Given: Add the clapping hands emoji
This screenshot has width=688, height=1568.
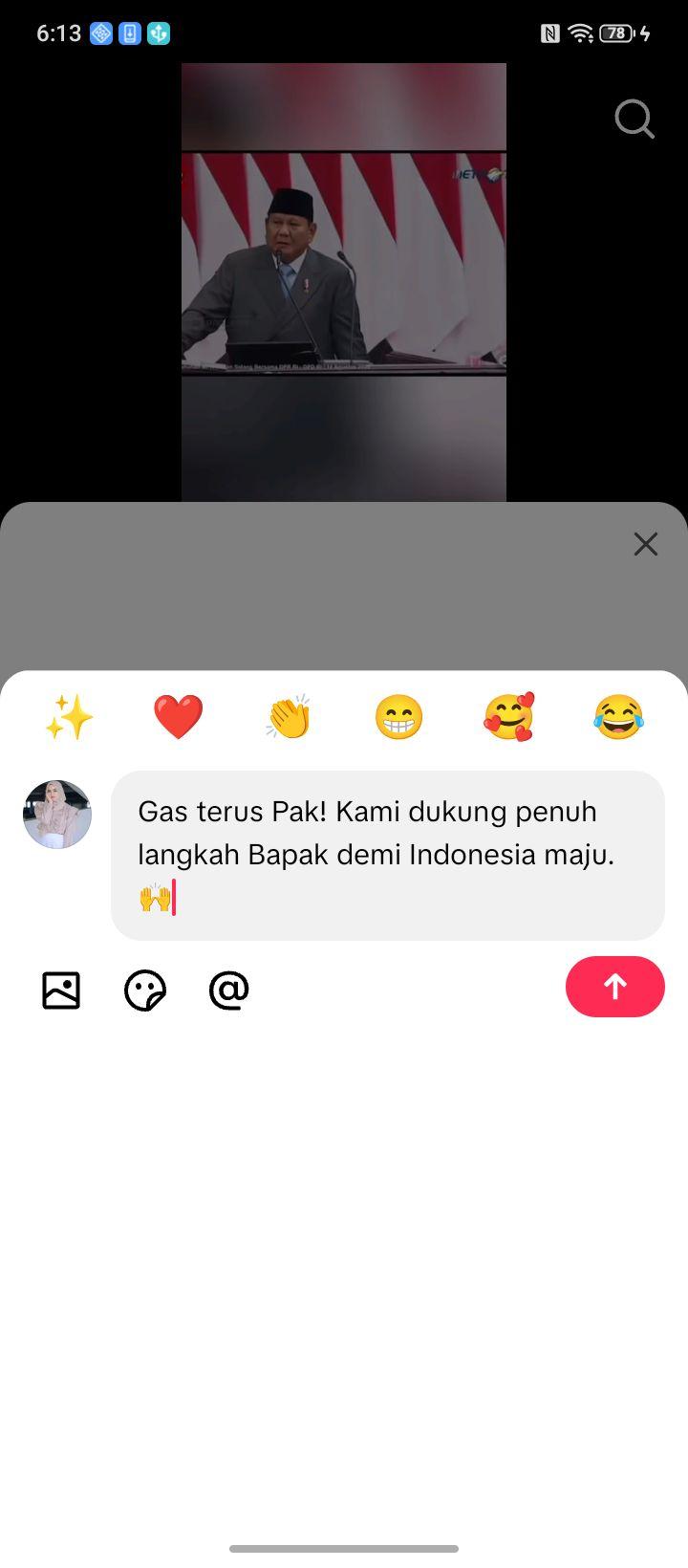Looking at the screenshot, I should click(x=289, y=717).
